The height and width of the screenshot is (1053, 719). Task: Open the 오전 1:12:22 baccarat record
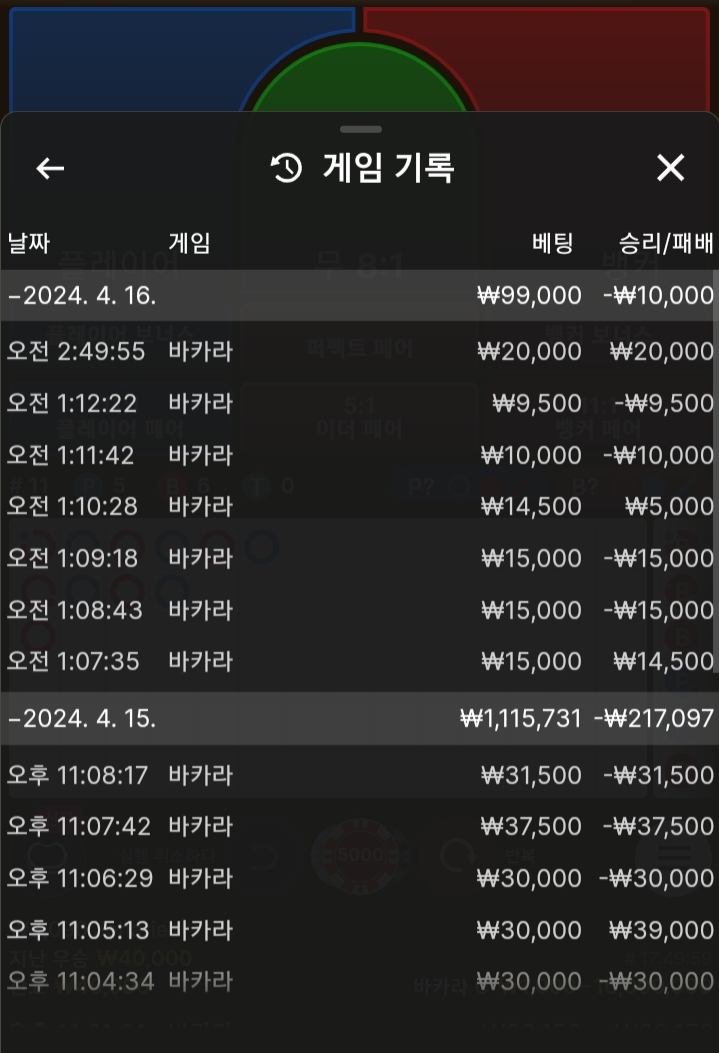coord(359,403)
